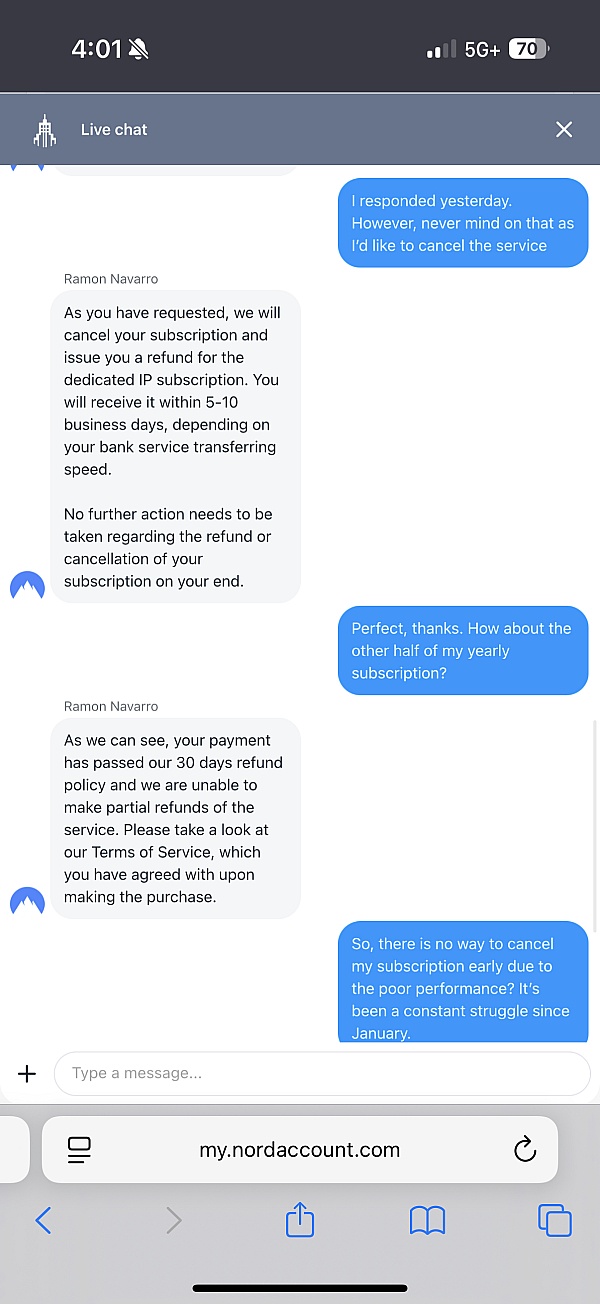Open Safari bookmarks
Viewport: 600px width, 1304px height.
[427, 1220]
